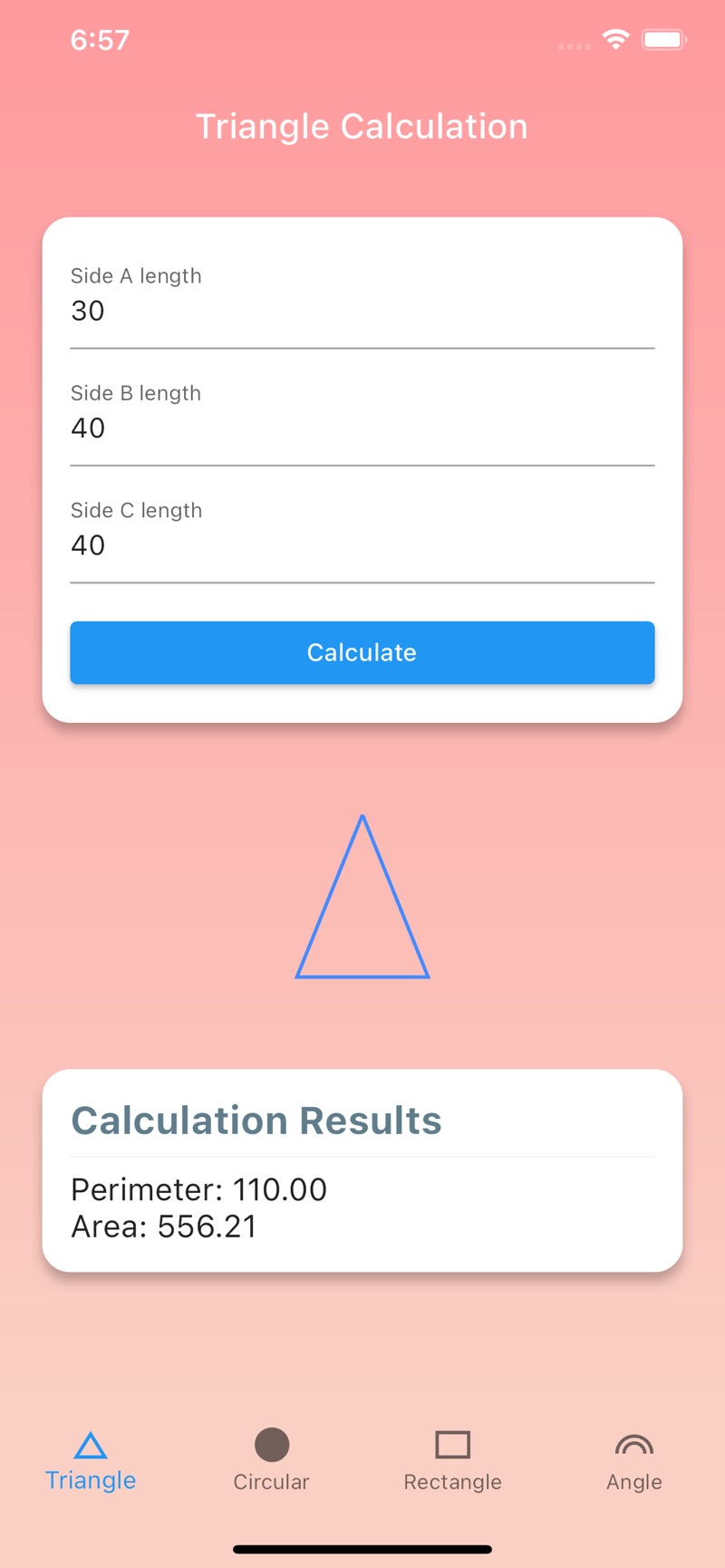This screenshot has width=725, height=1568.
Task: Select the Triangle tab
Action: (x=91, y=1460)
